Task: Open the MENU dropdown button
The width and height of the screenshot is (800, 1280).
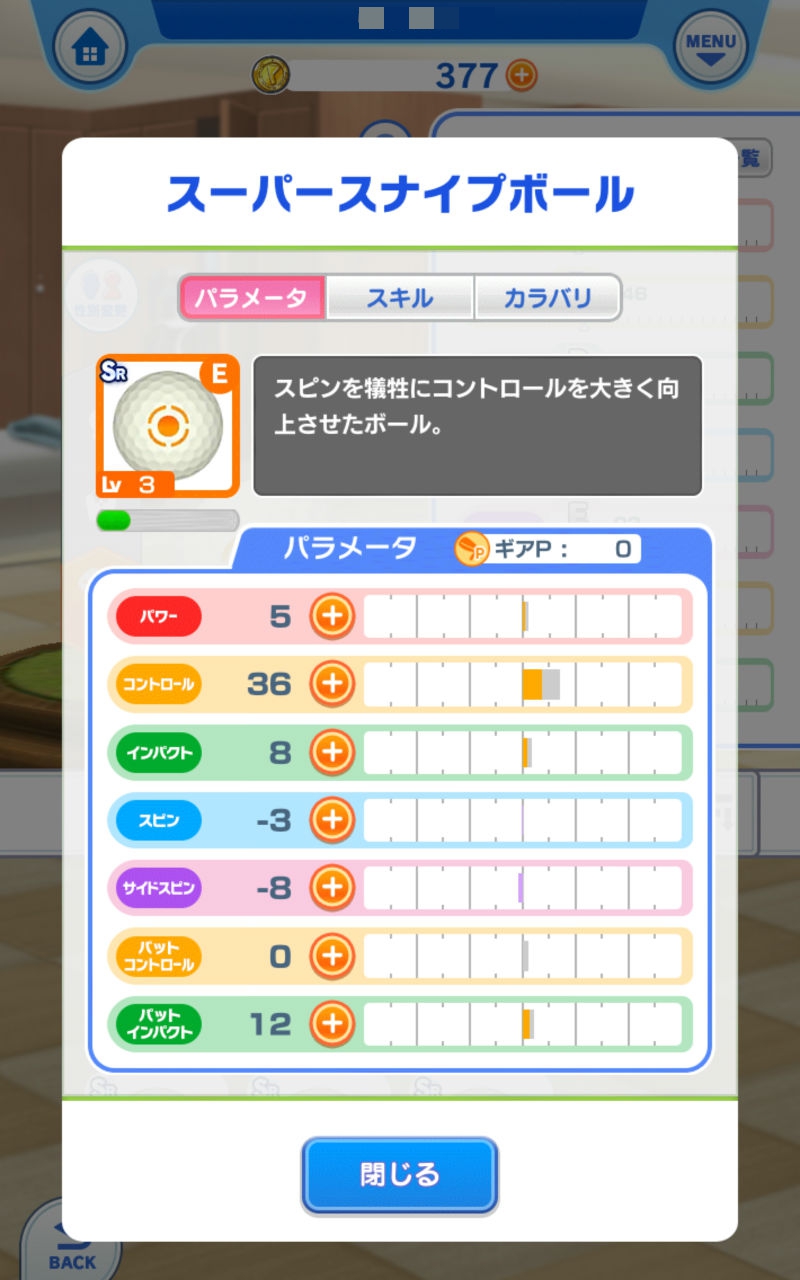Action: 710,45
